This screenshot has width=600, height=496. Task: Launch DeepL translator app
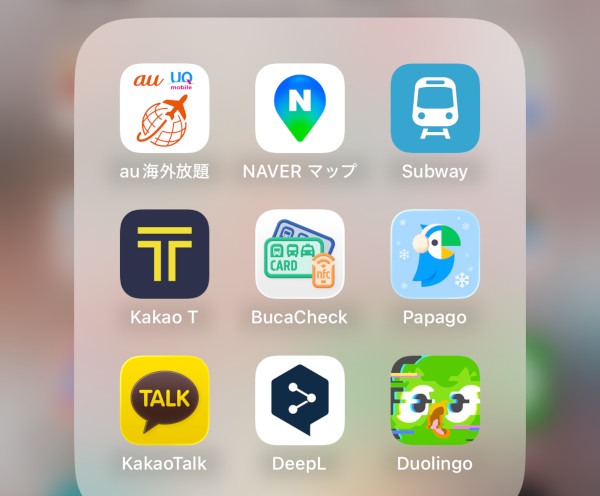[299, 400]
